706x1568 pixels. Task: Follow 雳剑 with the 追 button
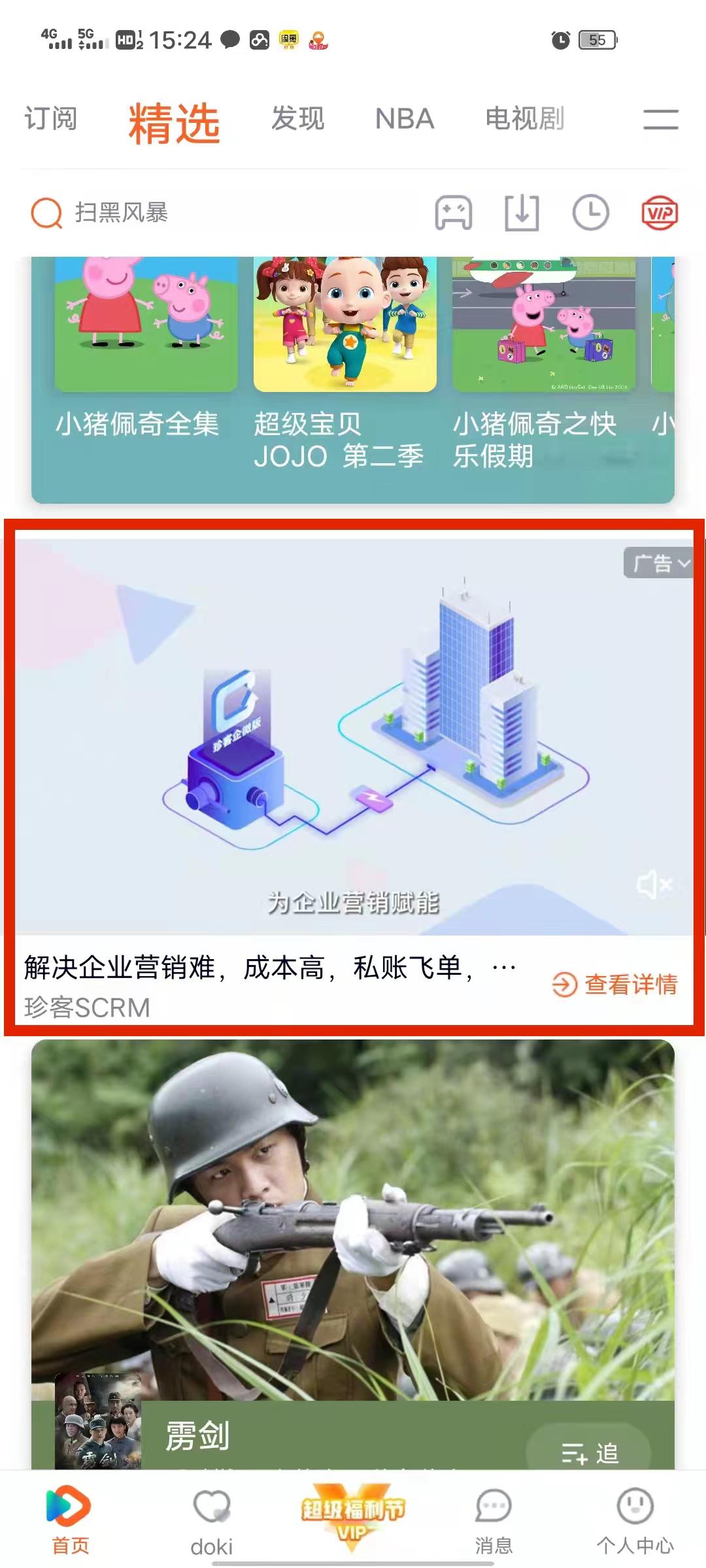590,1453
